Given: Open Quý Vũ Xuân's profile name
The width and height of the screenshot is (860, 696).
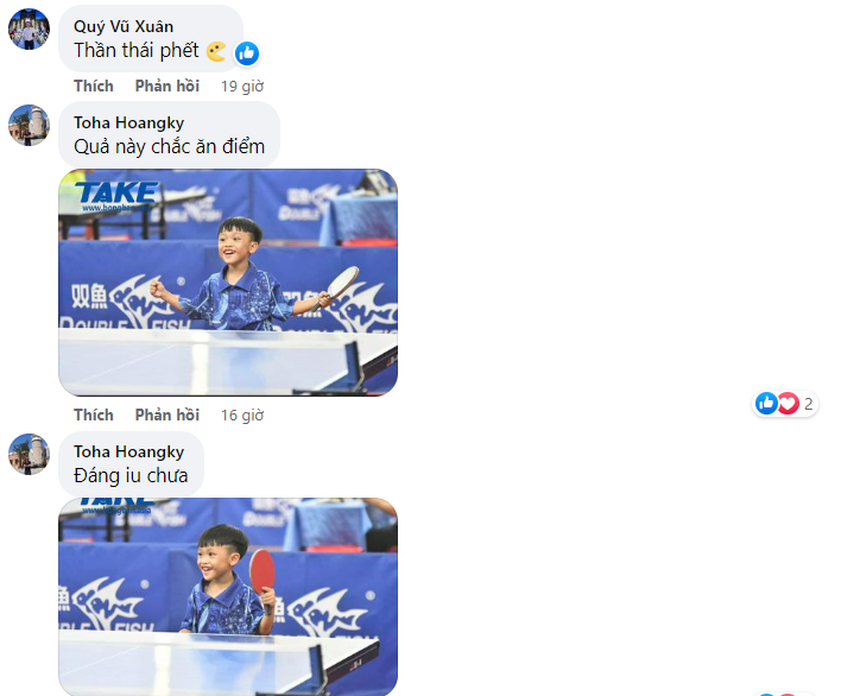Looking at the screenshot, I should pyautogui.click(x=123, y=27).
